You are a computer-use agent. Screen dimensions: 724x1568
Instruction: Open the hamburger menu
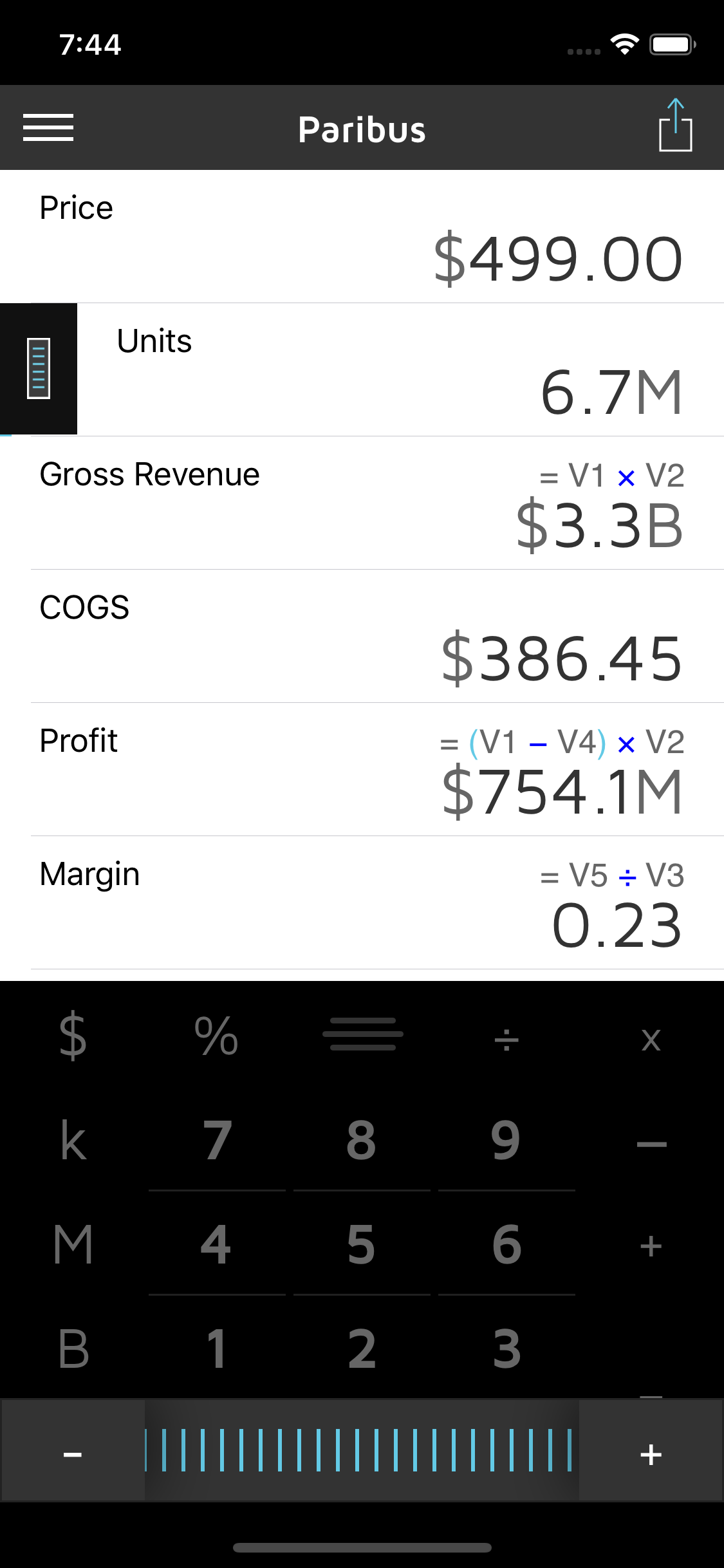pos(48,127)
